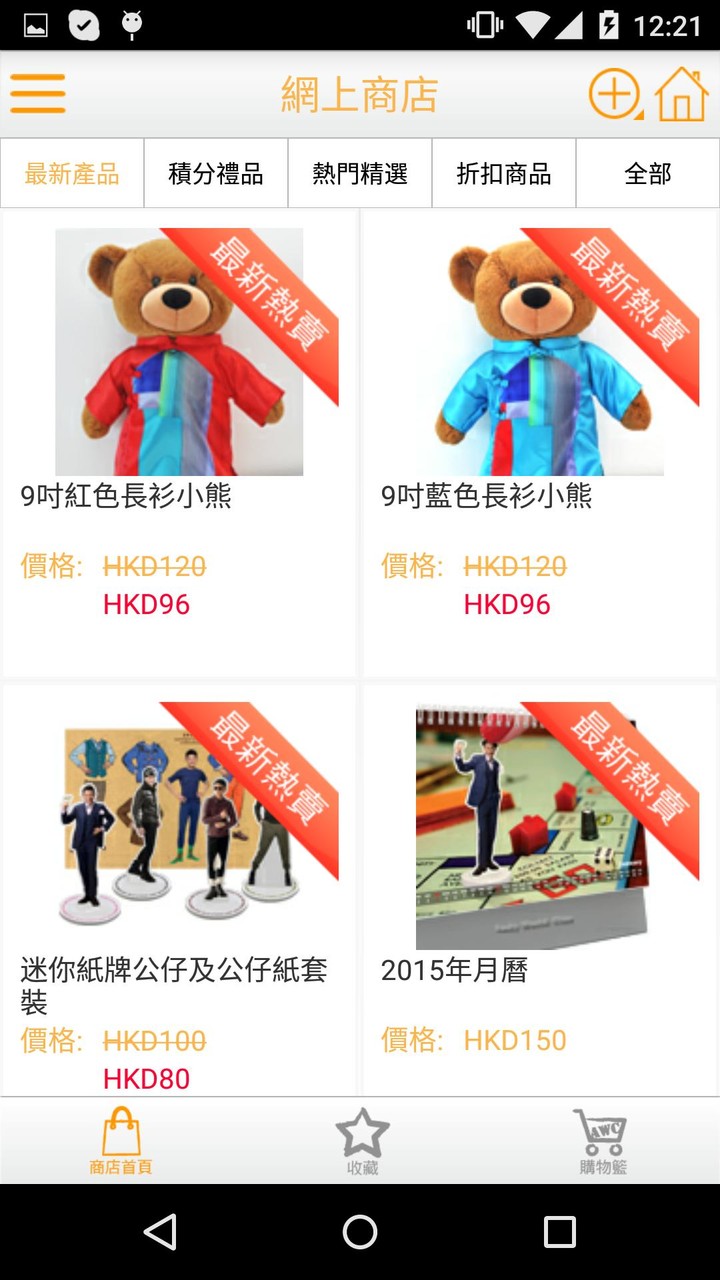Viewport: 720px width, 1280px height.
Task: Open the 折扣商品 tab
Action: tap(503, 172)
